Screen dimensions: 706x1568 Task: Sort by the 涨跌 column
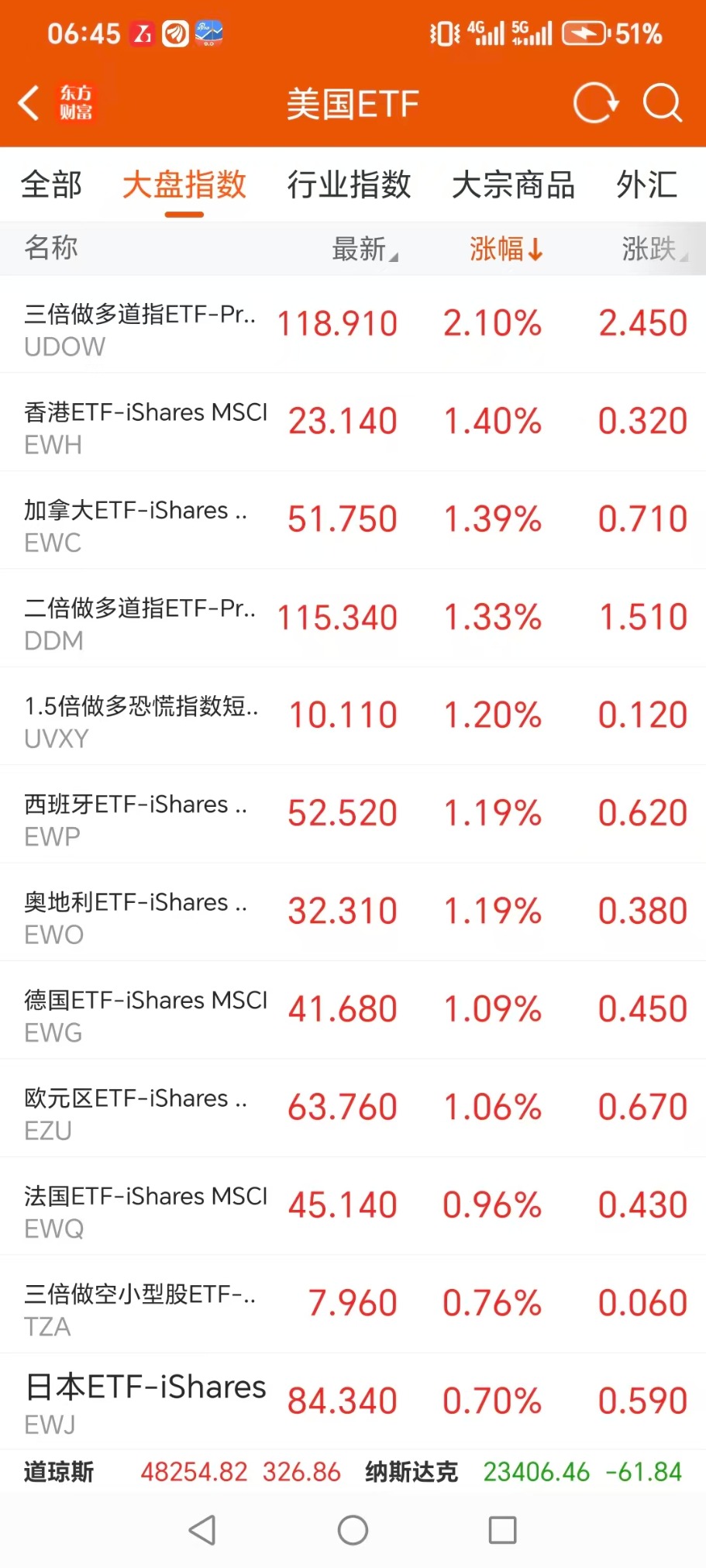(x=653, y=250)
